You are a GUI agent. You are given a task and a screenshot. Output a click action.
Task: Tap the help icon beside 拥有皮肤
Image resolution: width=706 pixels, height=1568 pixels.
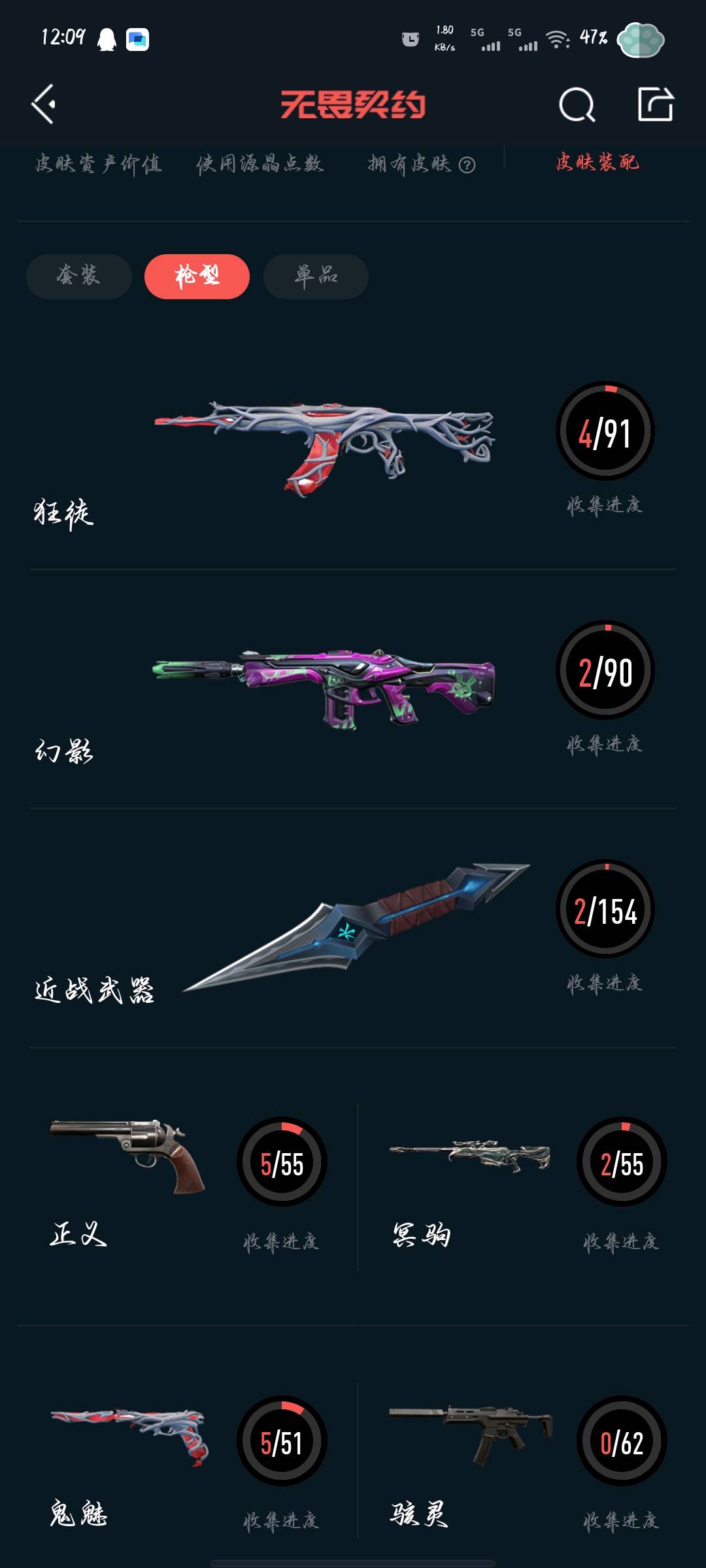coord(467,165)
